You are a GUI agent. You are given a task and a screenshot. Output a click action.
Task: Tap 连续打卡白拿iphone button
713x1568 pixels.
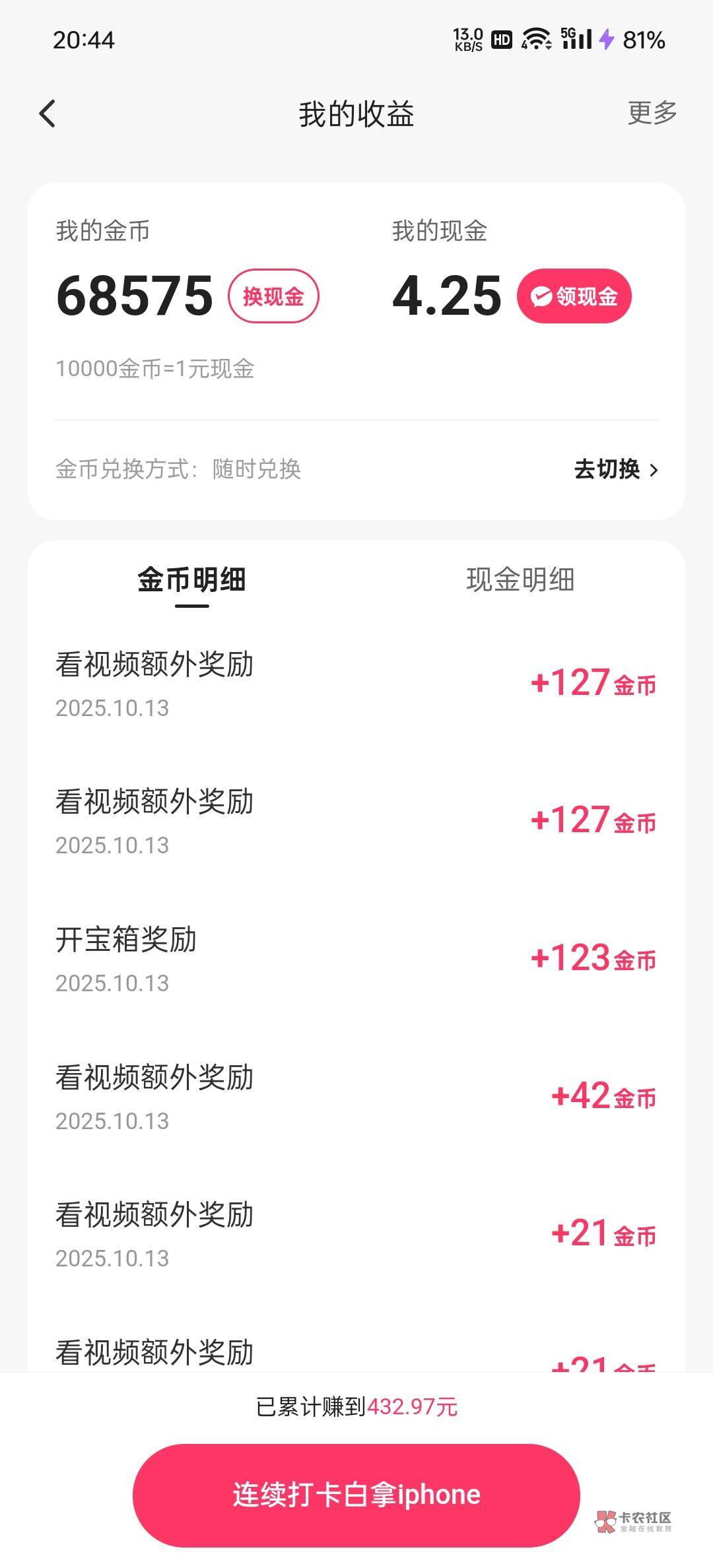coord(356,1495)
